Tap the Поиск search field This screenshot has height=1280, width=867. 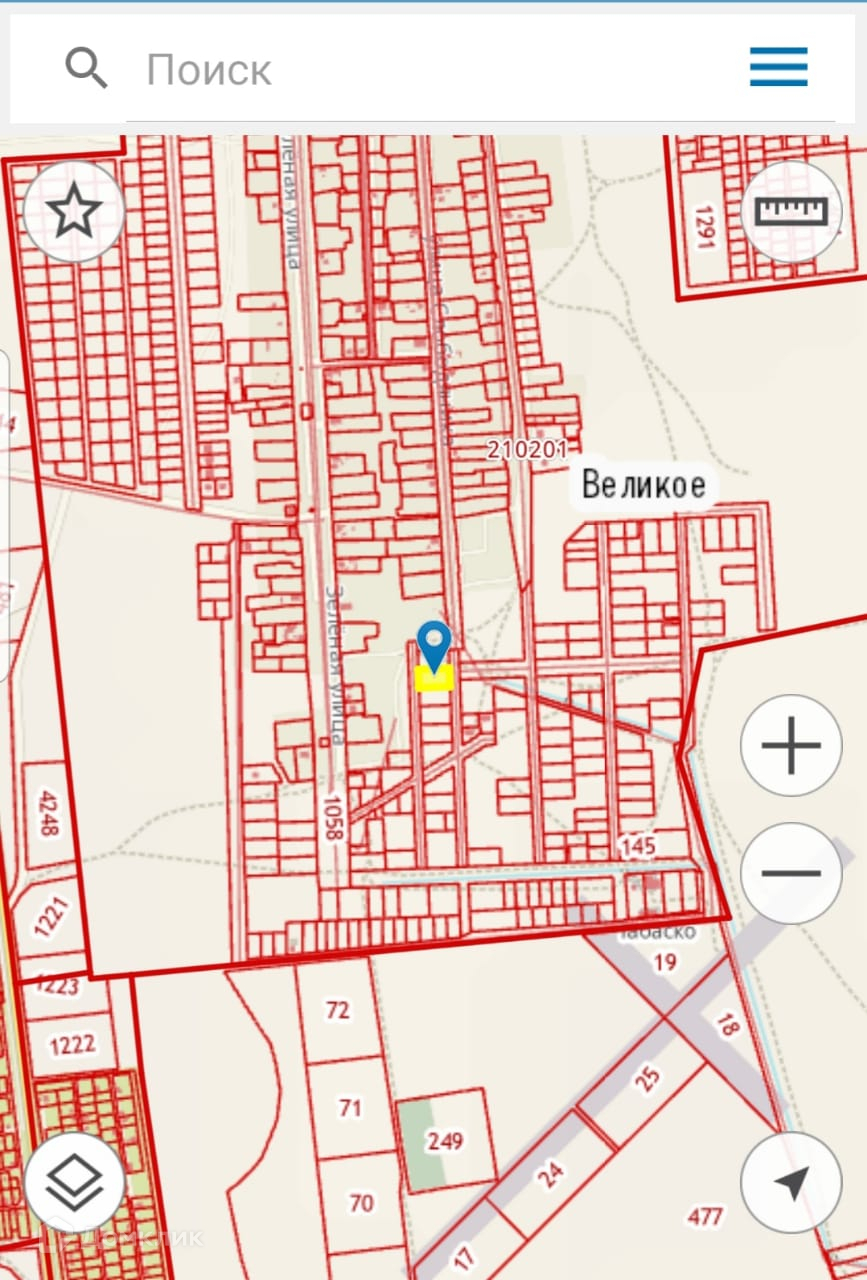[420, 70]
